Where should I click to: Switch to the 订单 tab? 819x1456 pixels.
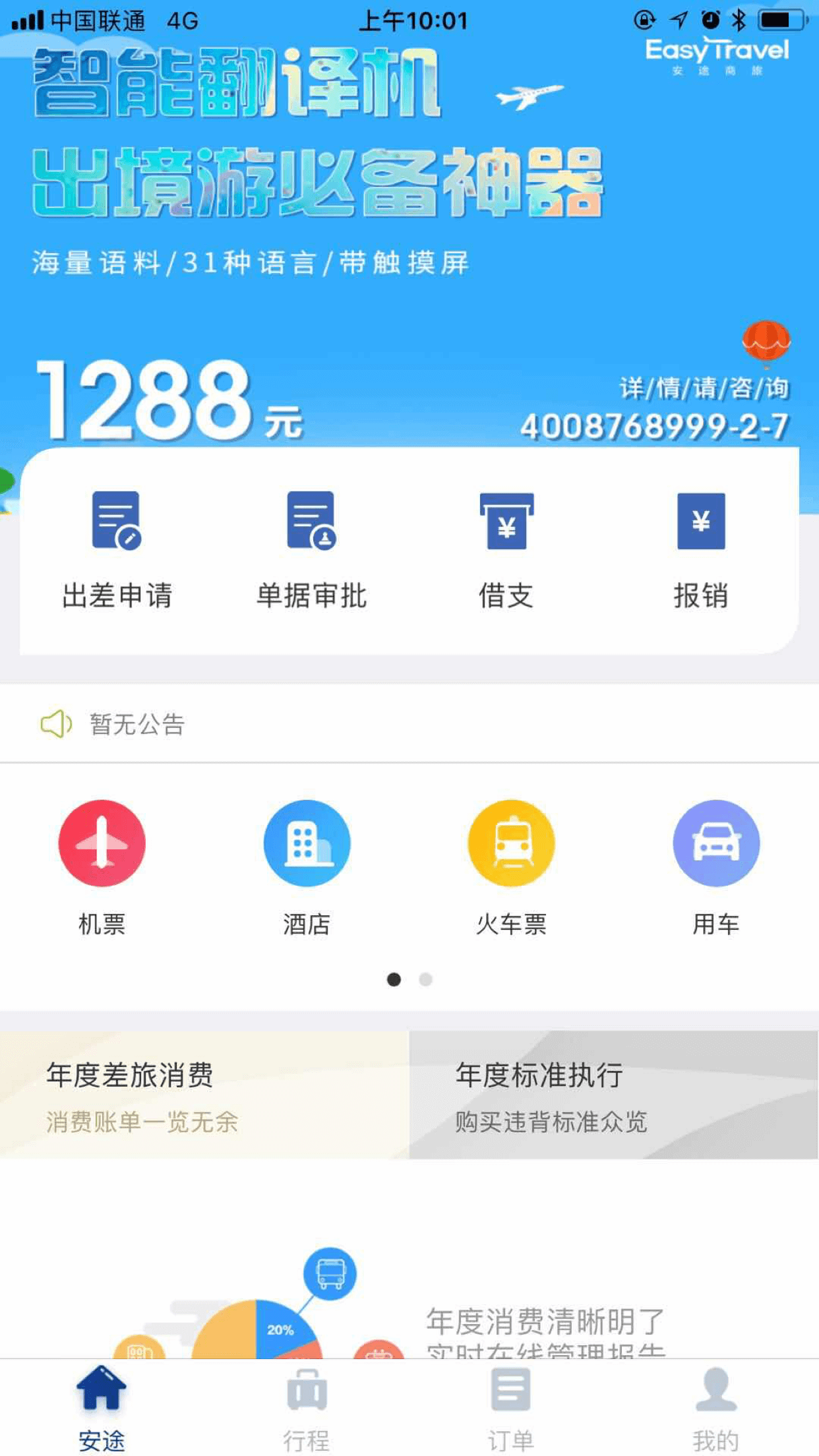pos(511,1409)
